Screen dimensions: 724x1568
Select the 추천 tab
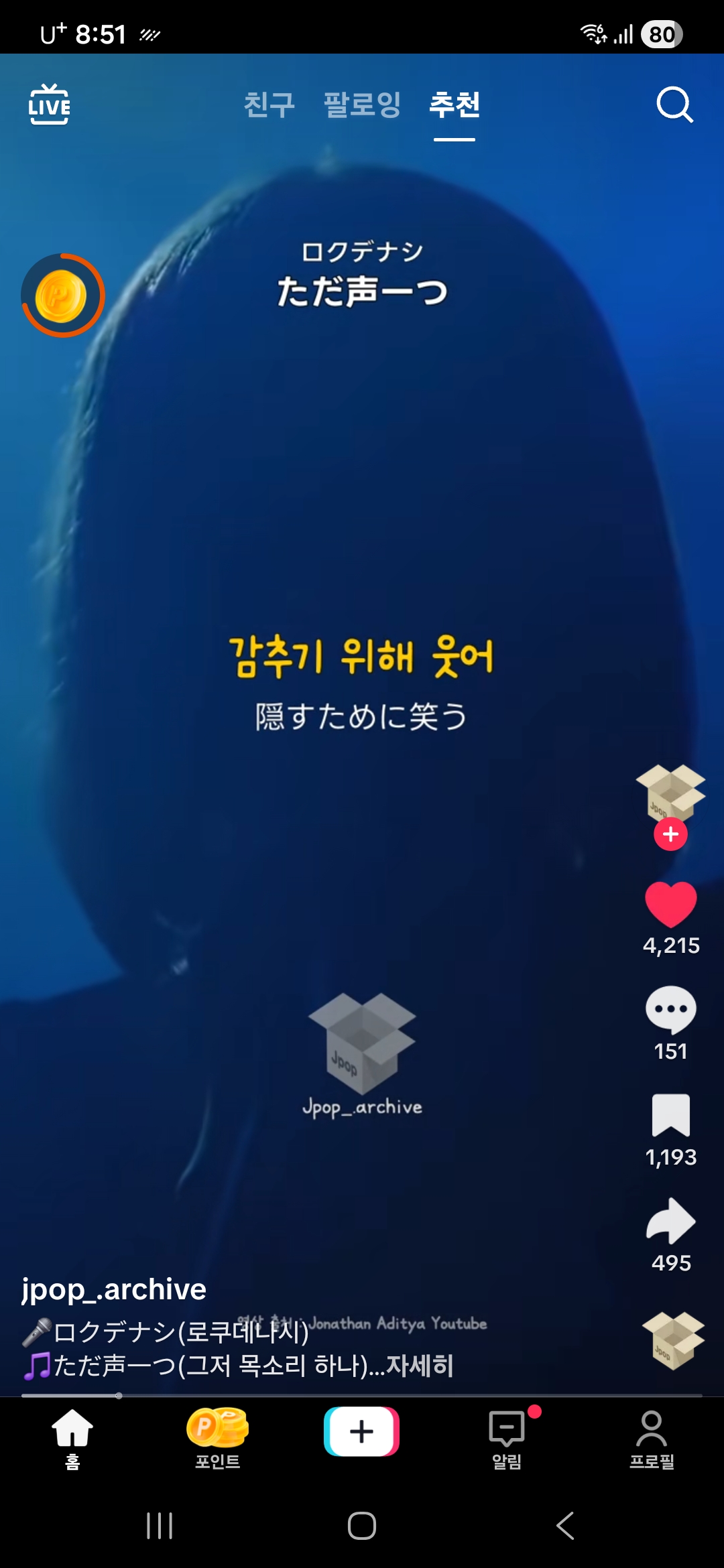point(455,105)
